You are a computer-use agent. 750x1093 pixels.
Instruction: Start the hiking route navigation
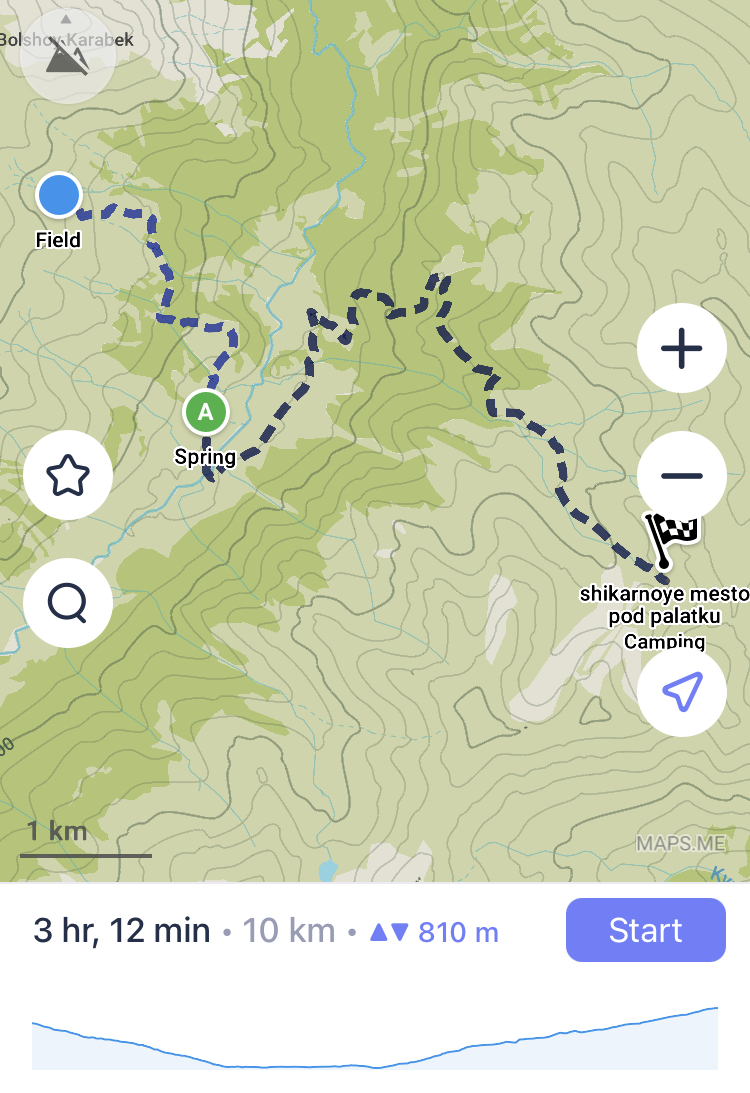pyautogui.click(x=645, y=930)
